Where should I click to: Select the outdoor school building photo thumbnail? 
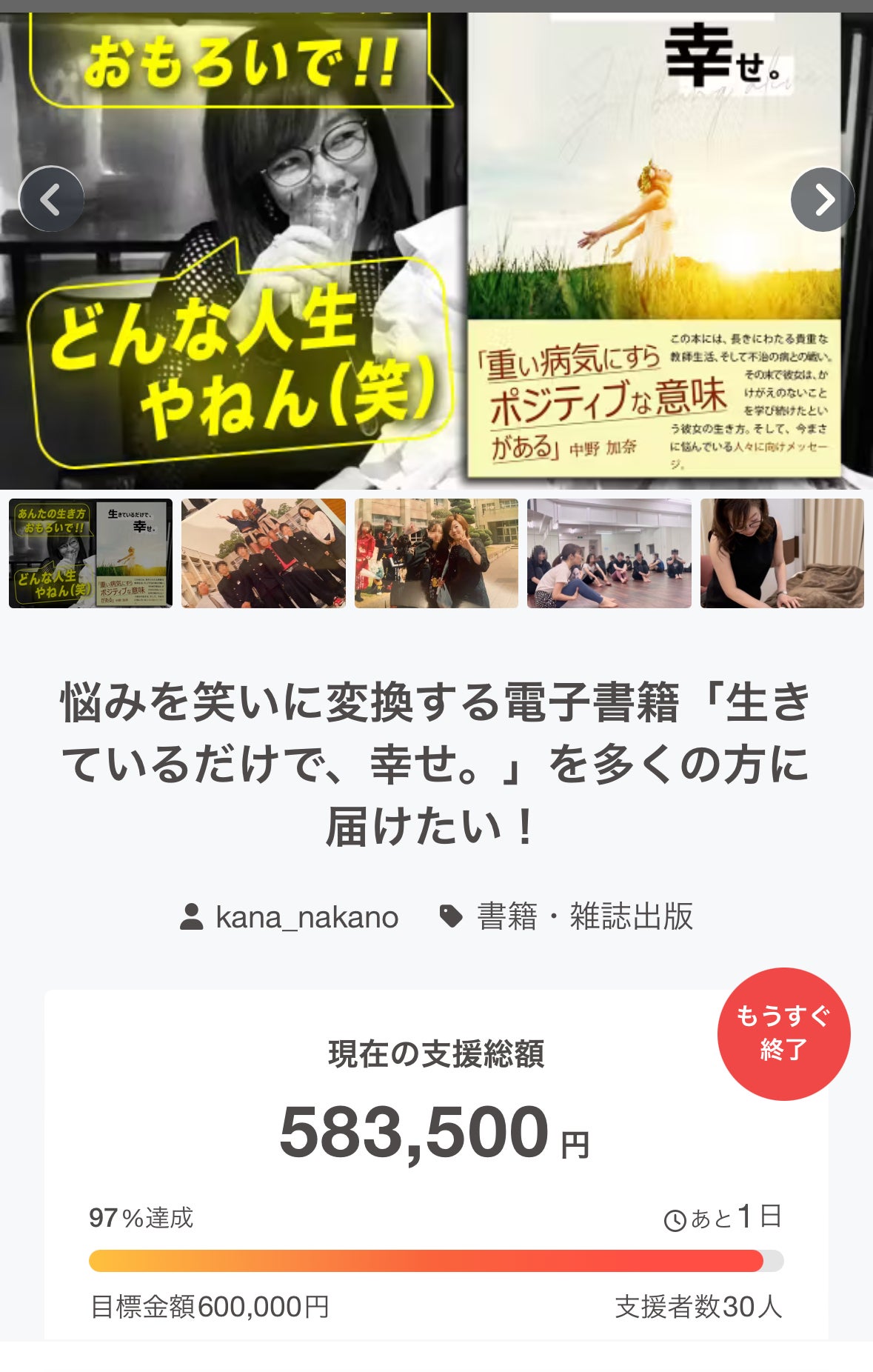436,553
